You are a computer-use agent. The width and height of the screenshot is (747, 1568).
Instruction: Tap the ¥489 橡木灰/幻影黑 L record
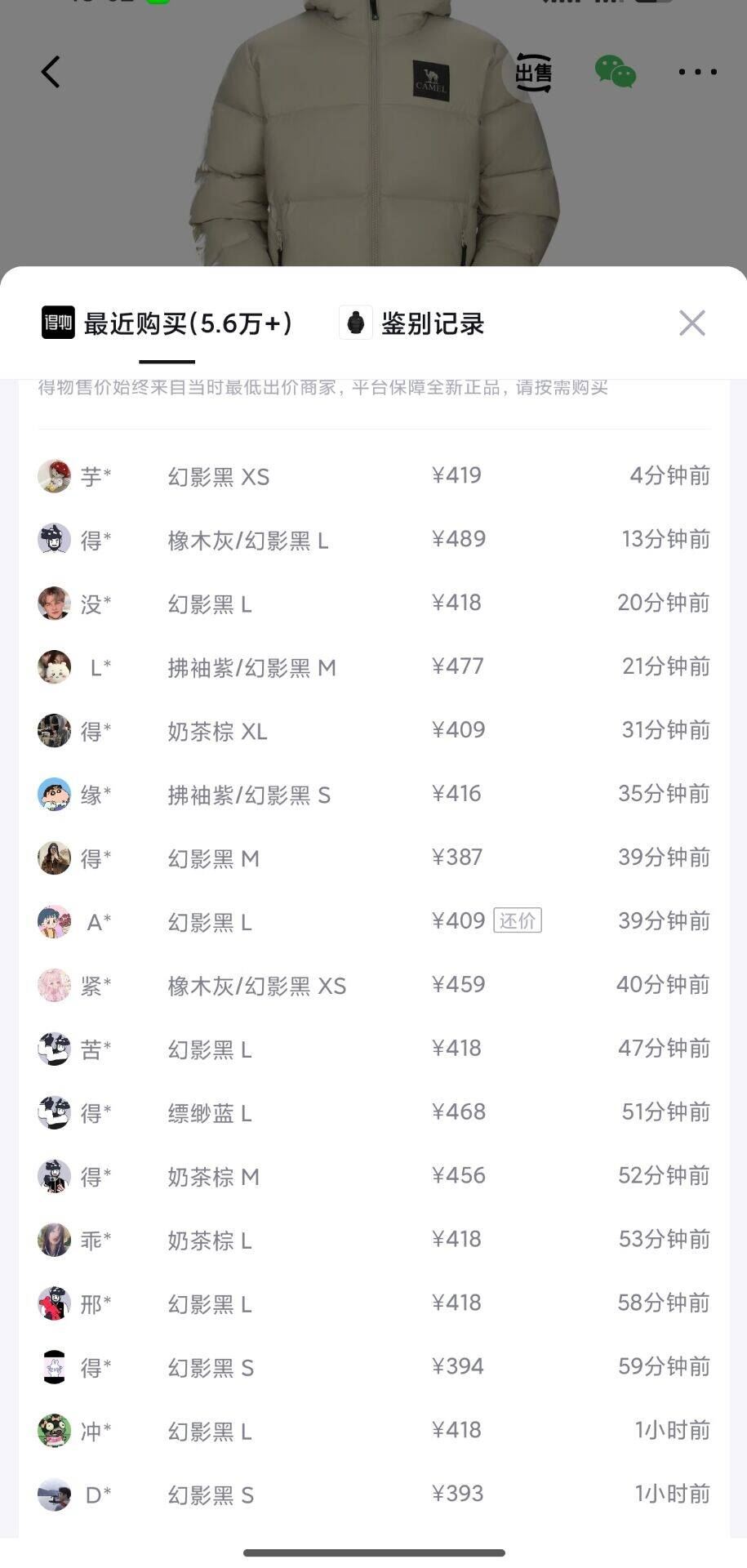point(373,539)
